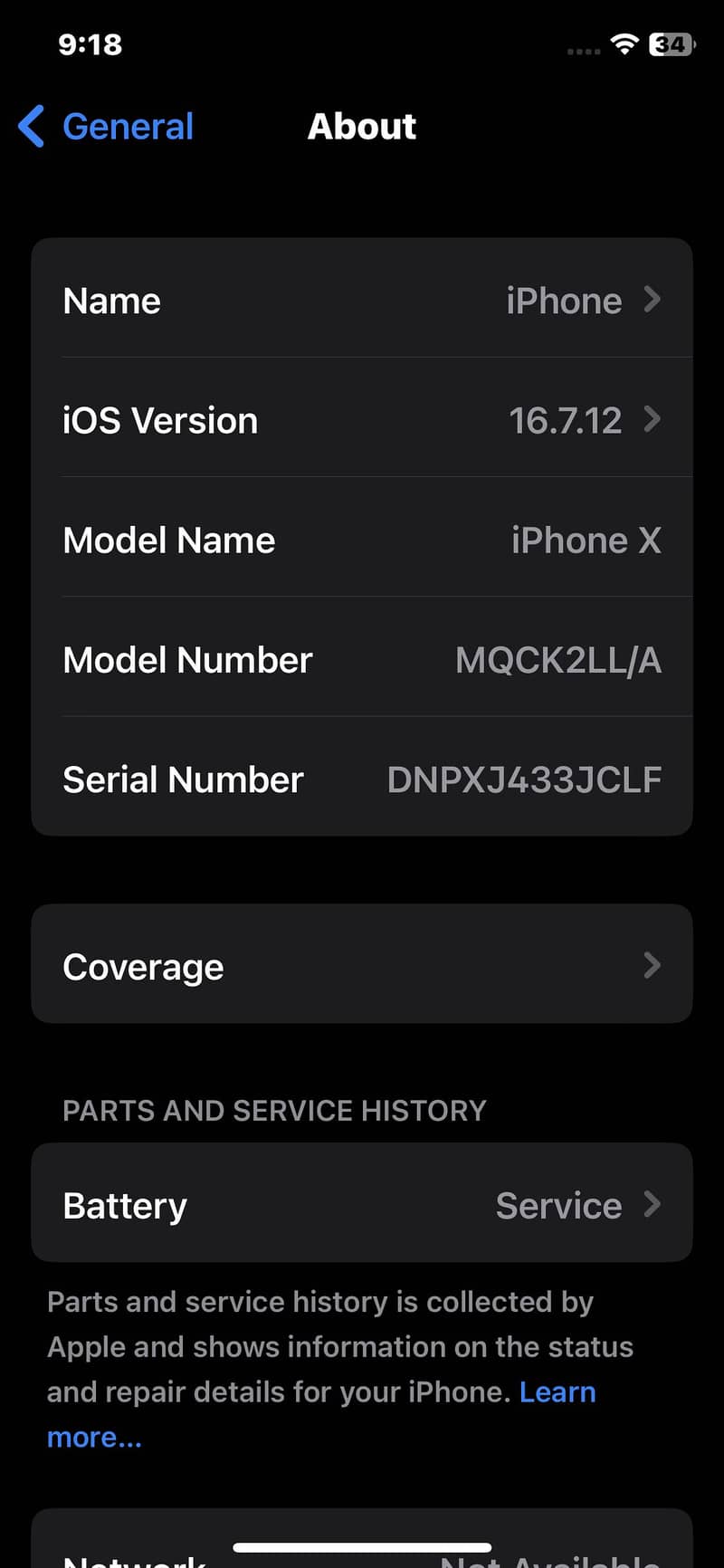
Task: Tap the battery indicator showing 34
Action: (x=670, y=43)
